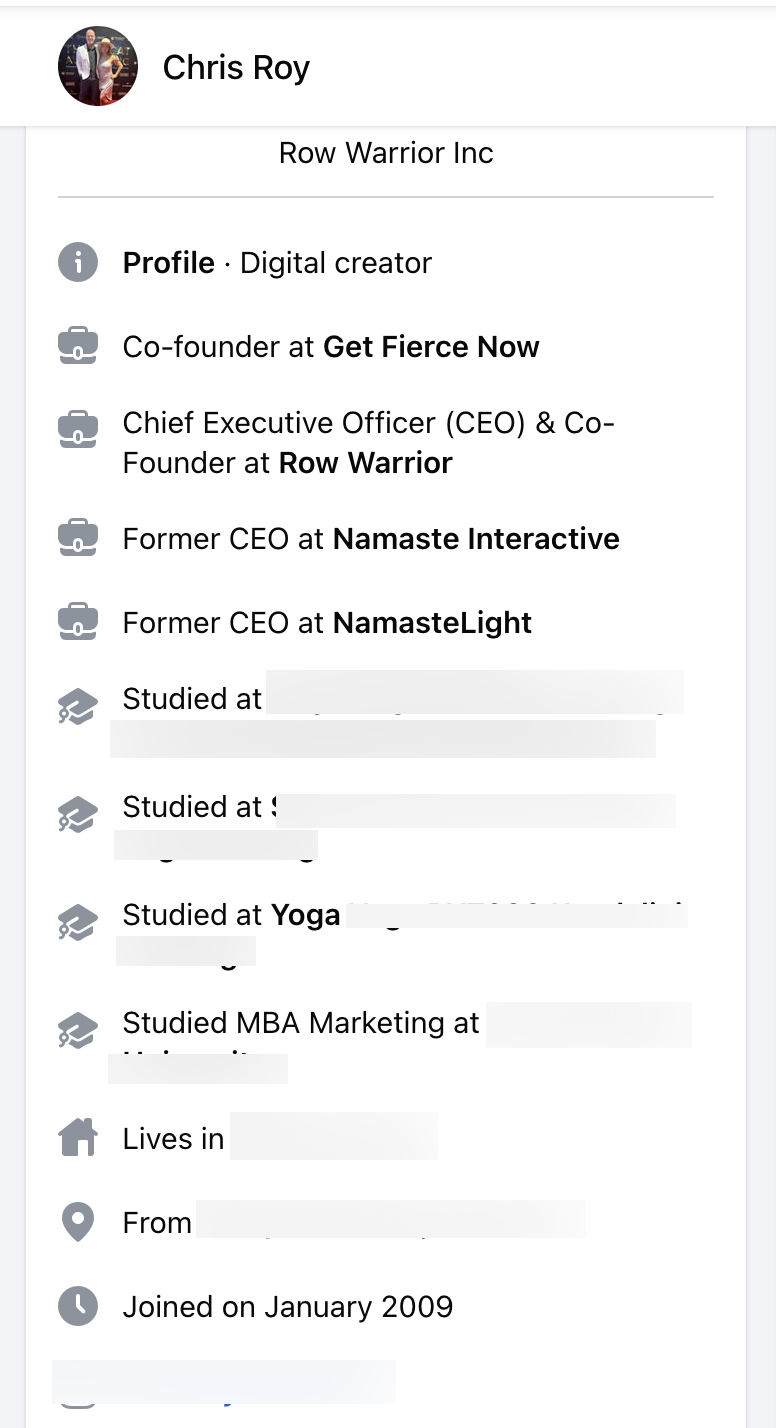Select the Studied MBA Marketing entry

pos(300,1022)
